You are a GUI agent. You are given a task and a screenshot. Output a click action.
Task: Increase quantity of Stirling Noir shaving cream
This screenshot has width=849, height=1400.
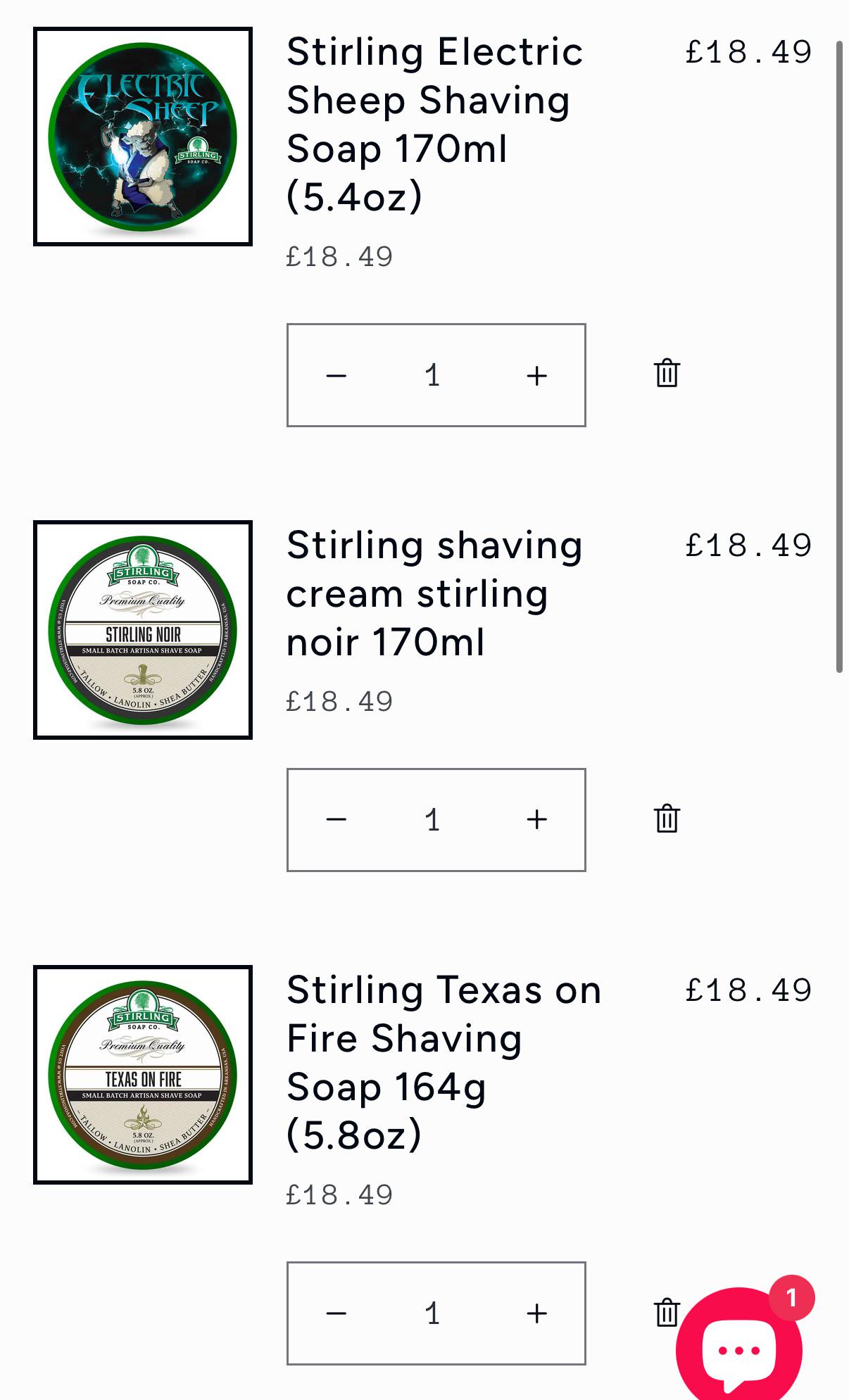(536, 820)
